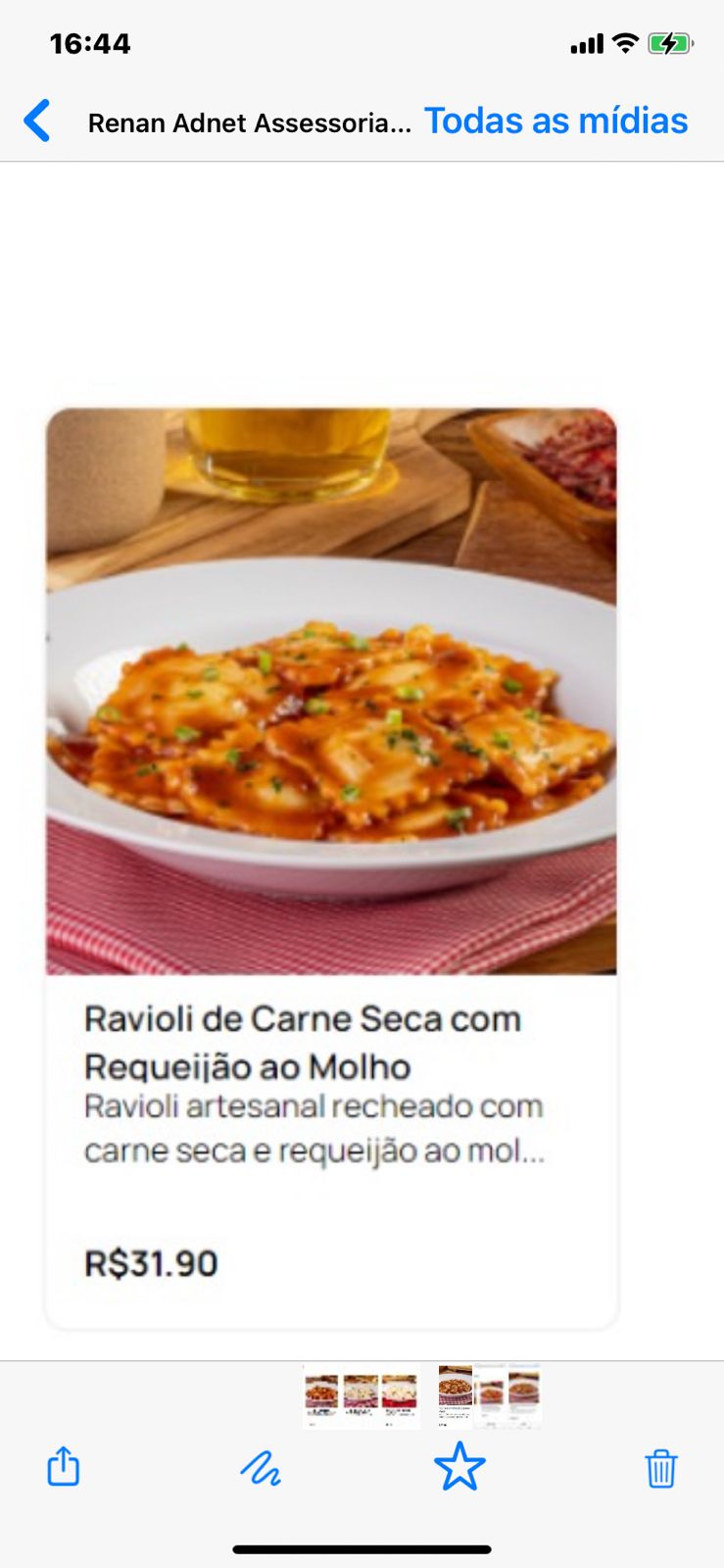Open the drawing markup tool

261,1468
